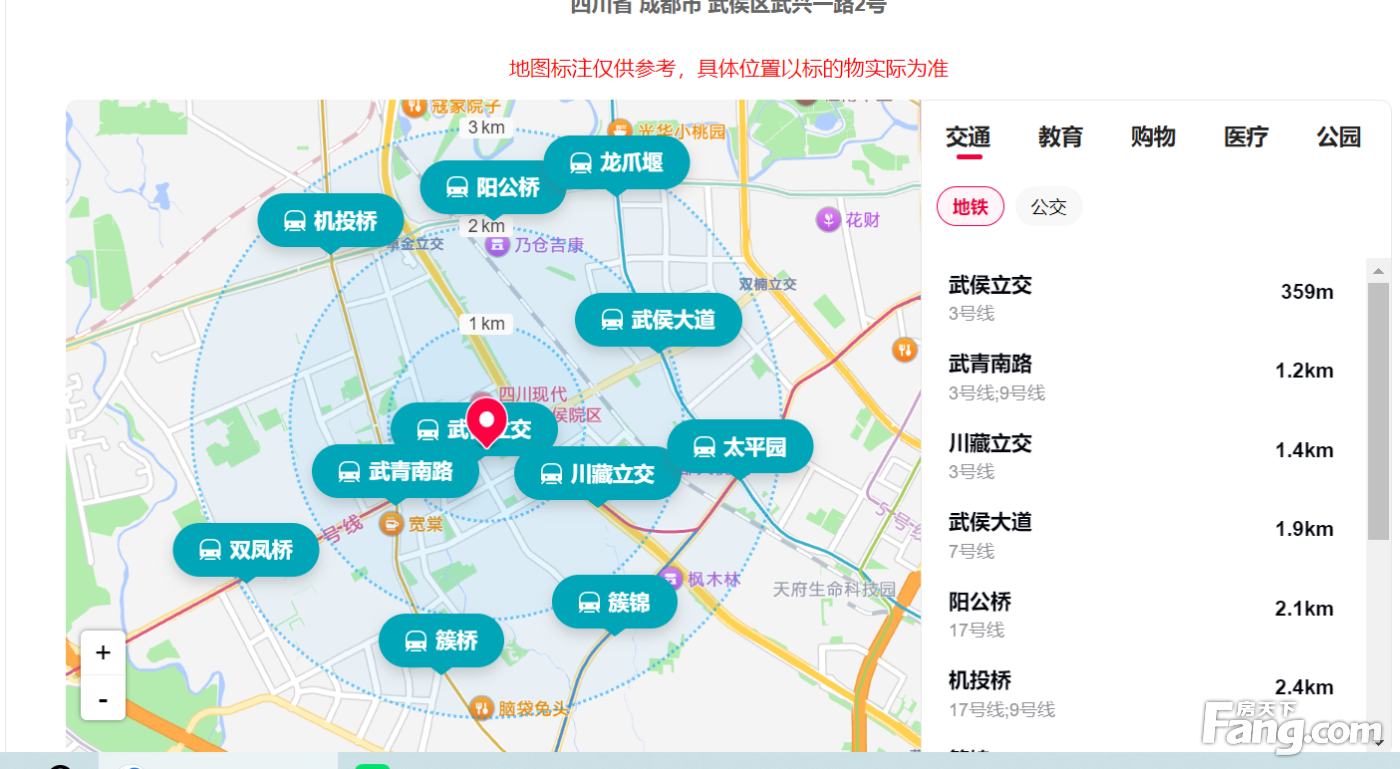Screen dimensions: 1400x769
Task: Zoom in the map with plus button
Action: coord(103,653)
